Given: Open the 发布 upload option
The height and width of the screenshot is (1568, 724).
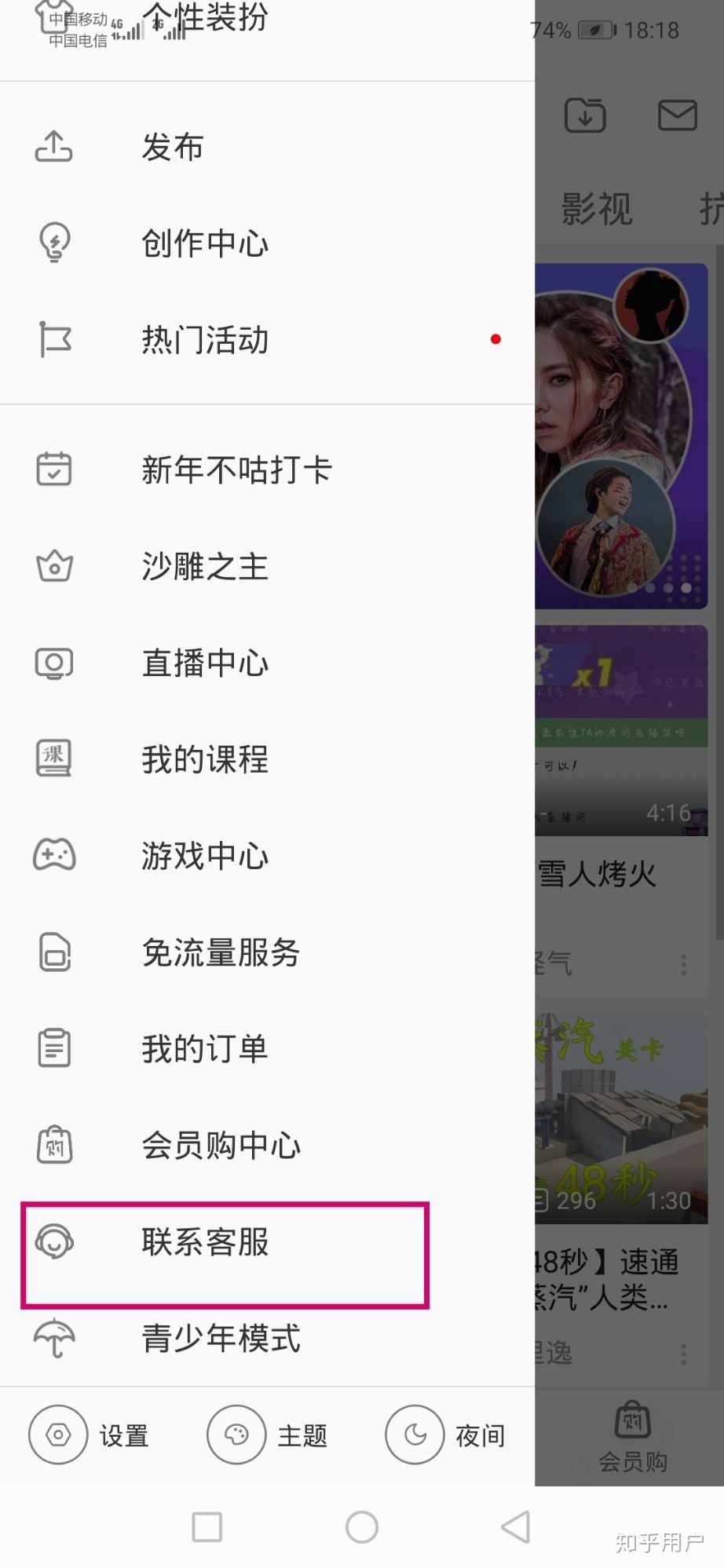Looking at the screenshot, I should point(173,147).
